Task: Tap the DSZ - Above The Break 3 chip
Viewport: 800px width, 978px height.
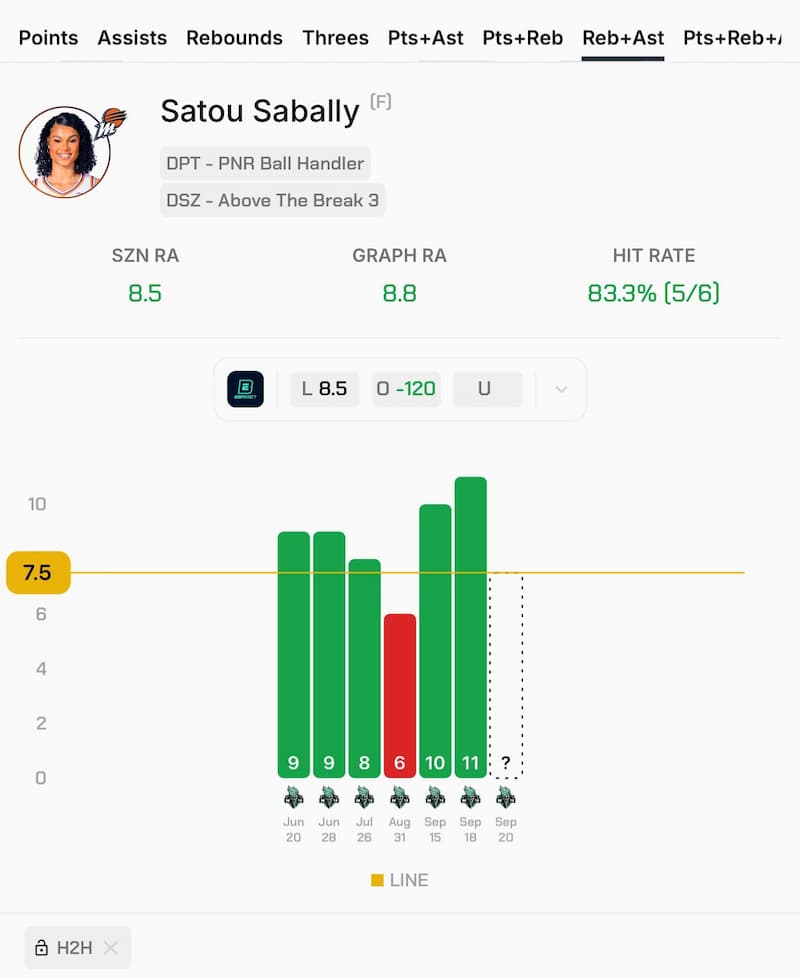Action: pyautogui.click(x=273, y=200)
